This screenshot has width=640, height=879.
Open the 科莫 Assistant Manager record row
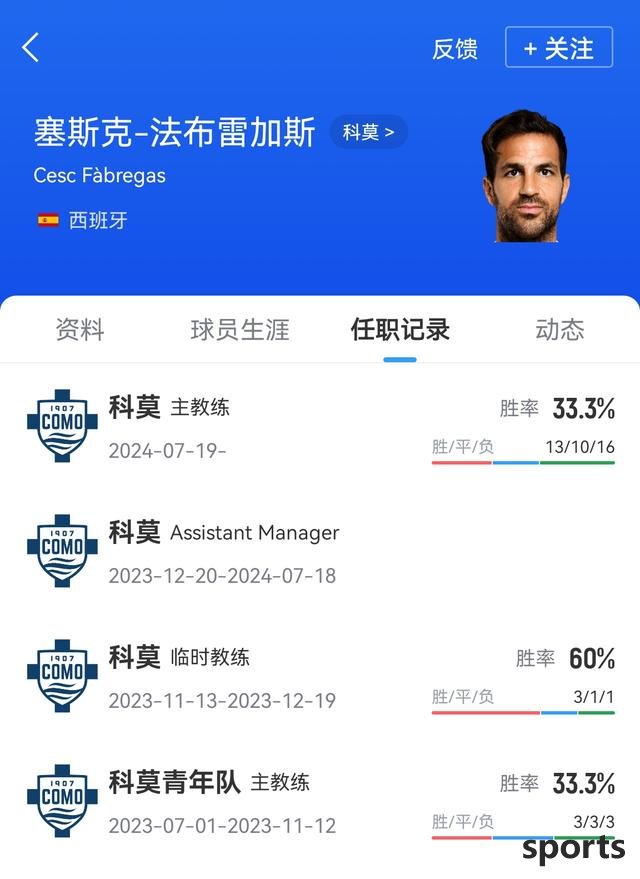(320, 552)
